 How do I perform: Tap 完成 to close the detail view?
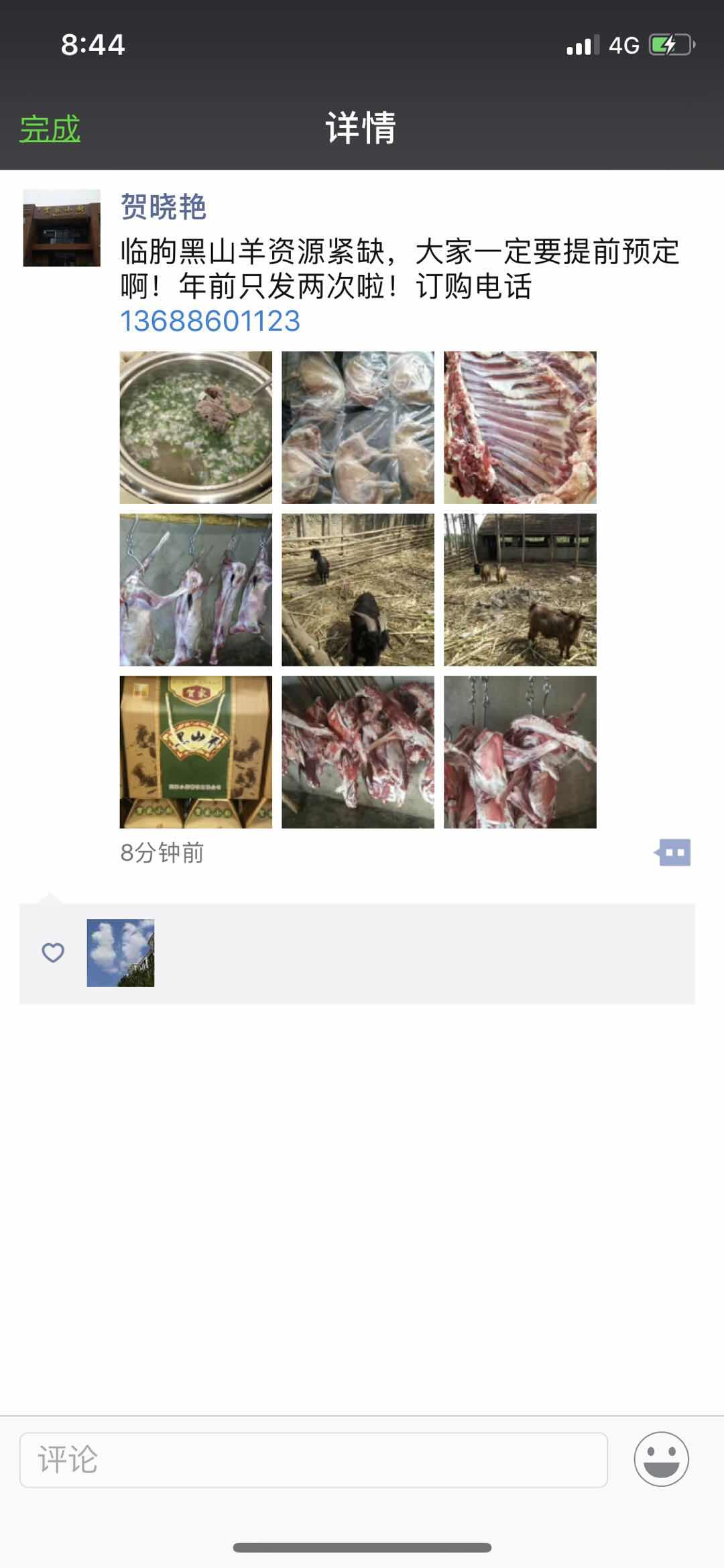point(50,129)
